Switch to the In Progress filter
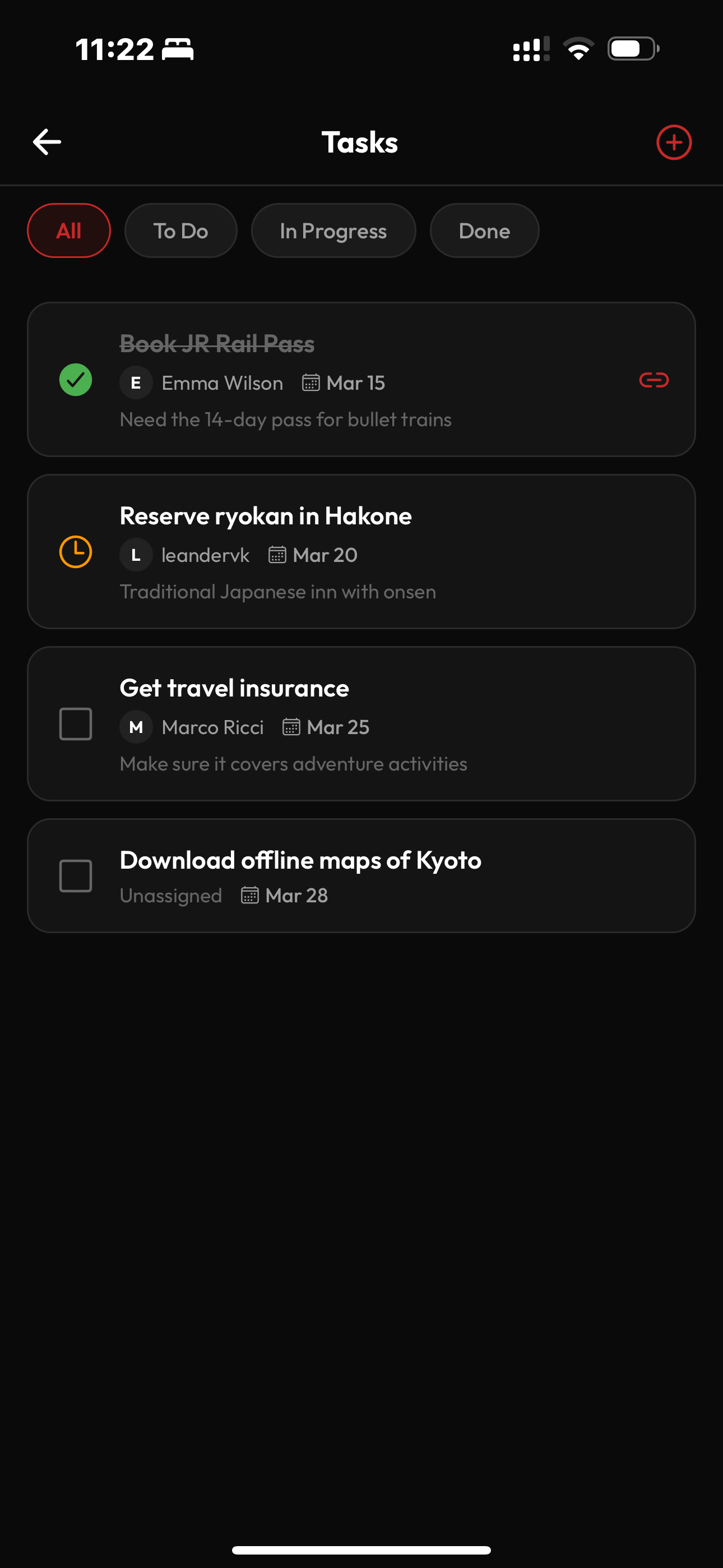This screenshot has height=1568, width=723. click(333, 230)
